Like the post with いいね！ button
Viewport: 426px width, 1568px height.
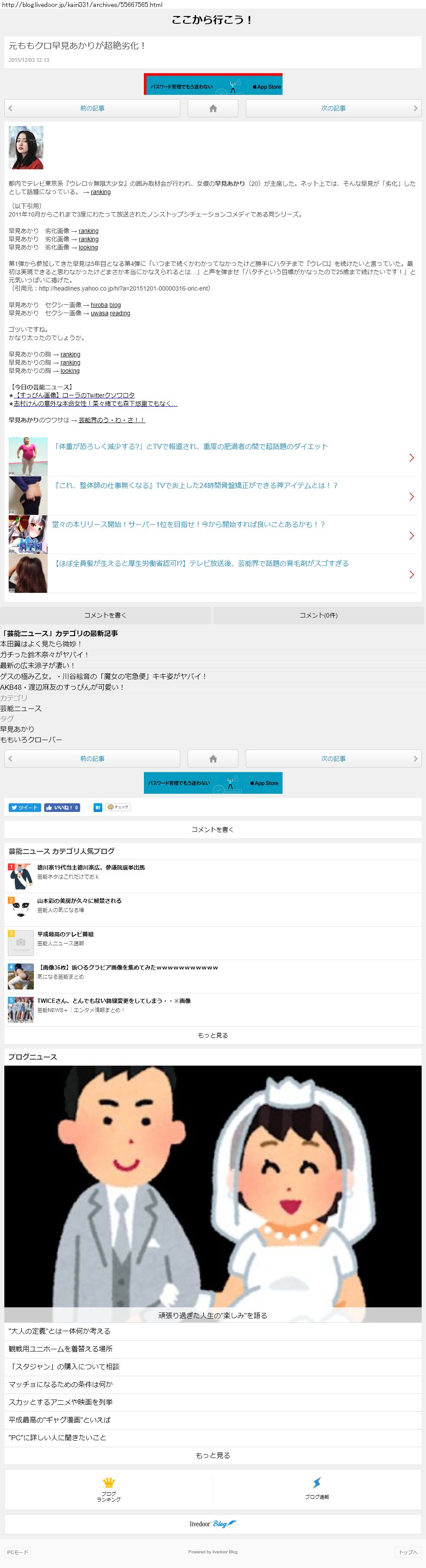(62, 807)
